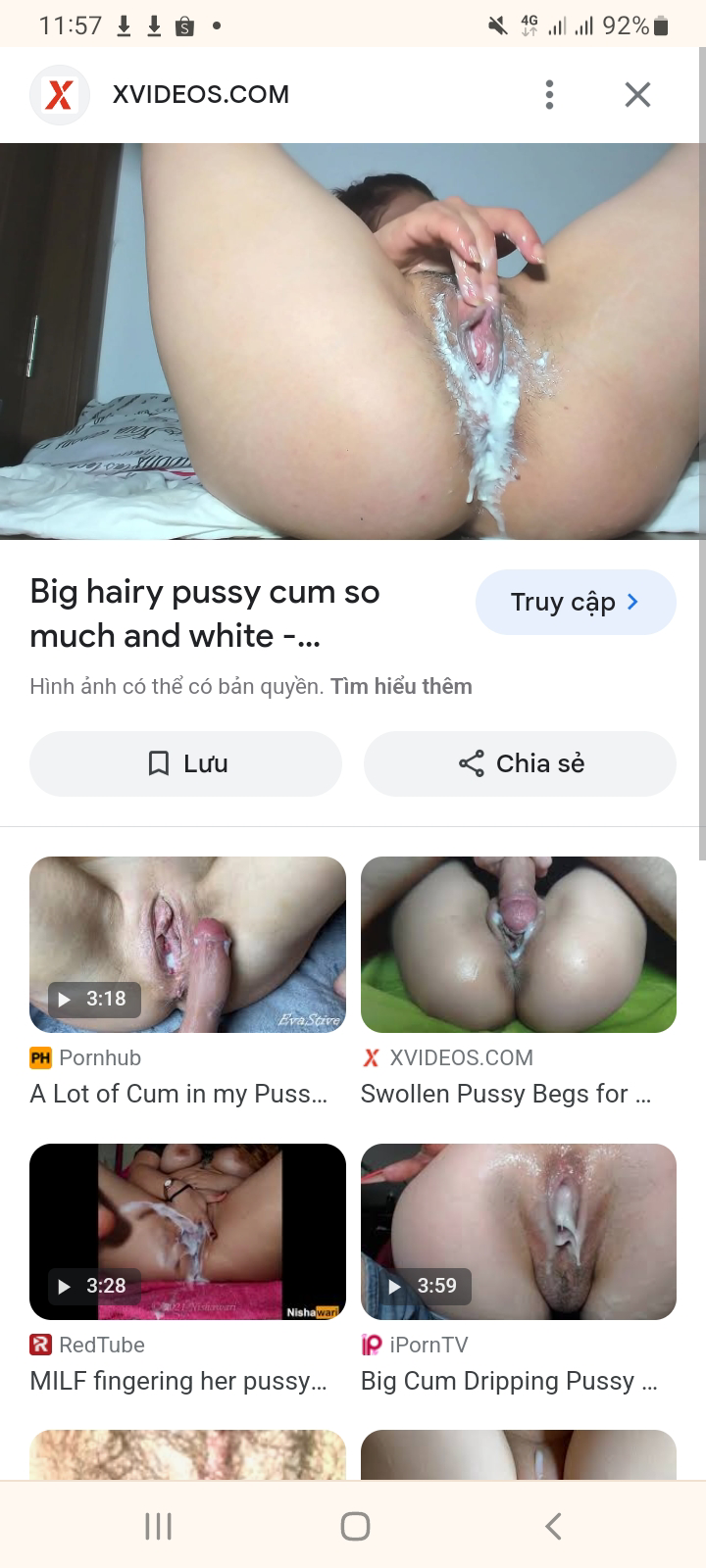This screenshot has width=706, height=1568.
Task: Open the XVIDEOS.COM related result tile
Action: 518,945
